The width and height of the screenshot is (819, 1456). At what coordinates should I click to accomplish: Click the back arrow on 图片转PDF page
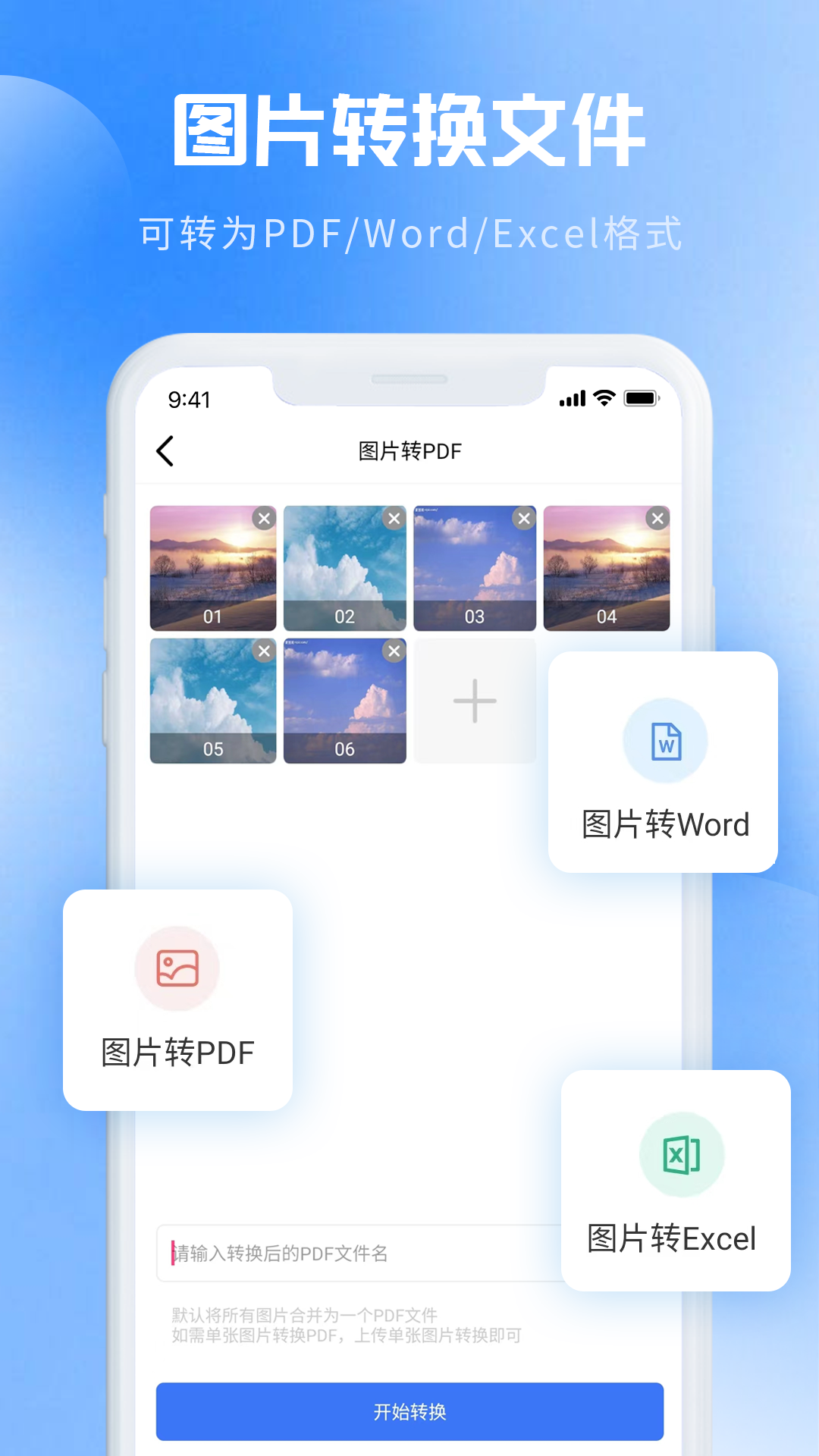tap(165, 450)
